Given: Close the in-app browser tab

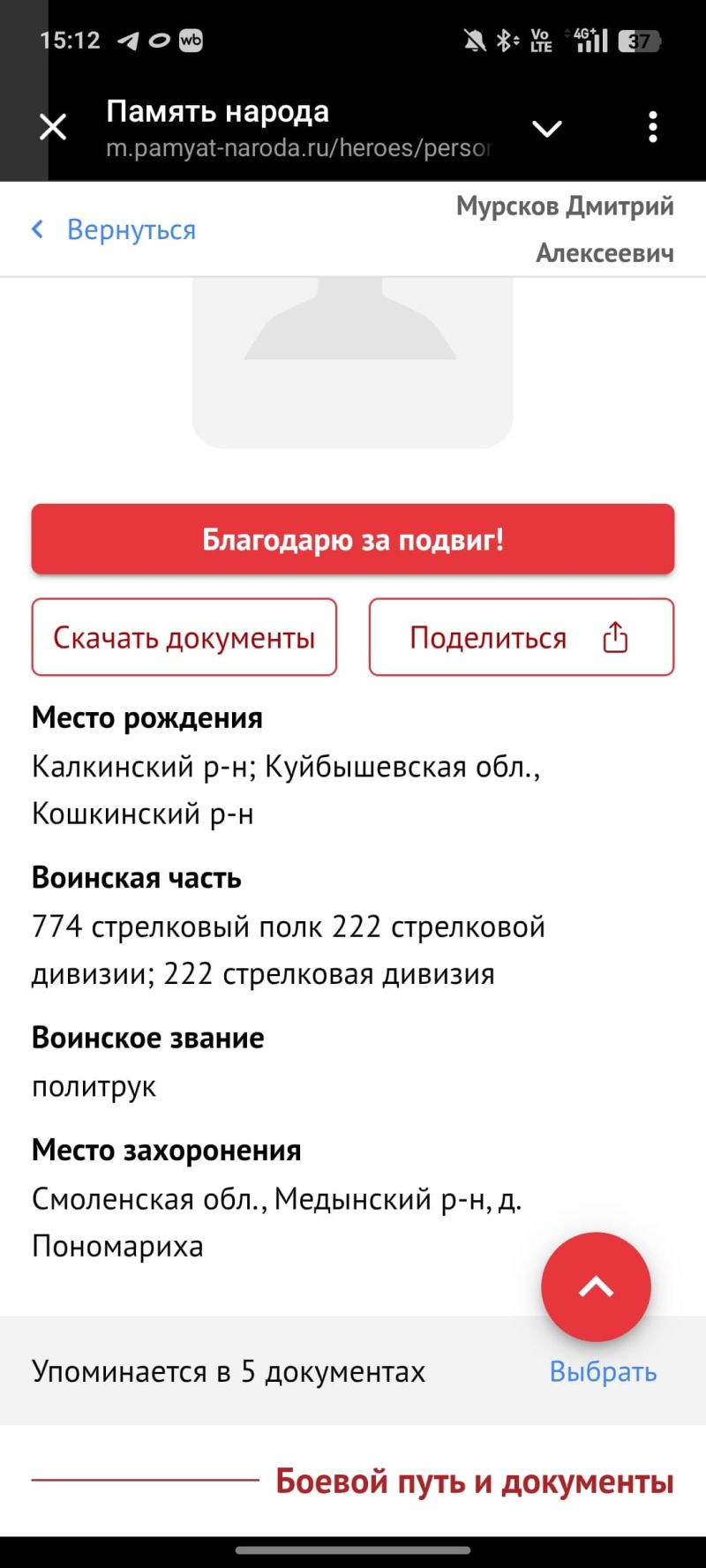Looking at the screenshot, I should tap(53, 128).
